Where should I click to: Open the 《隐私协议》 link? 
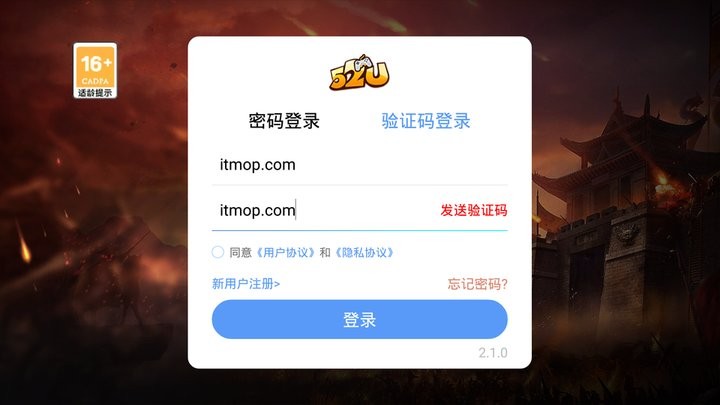pos(364,253)
